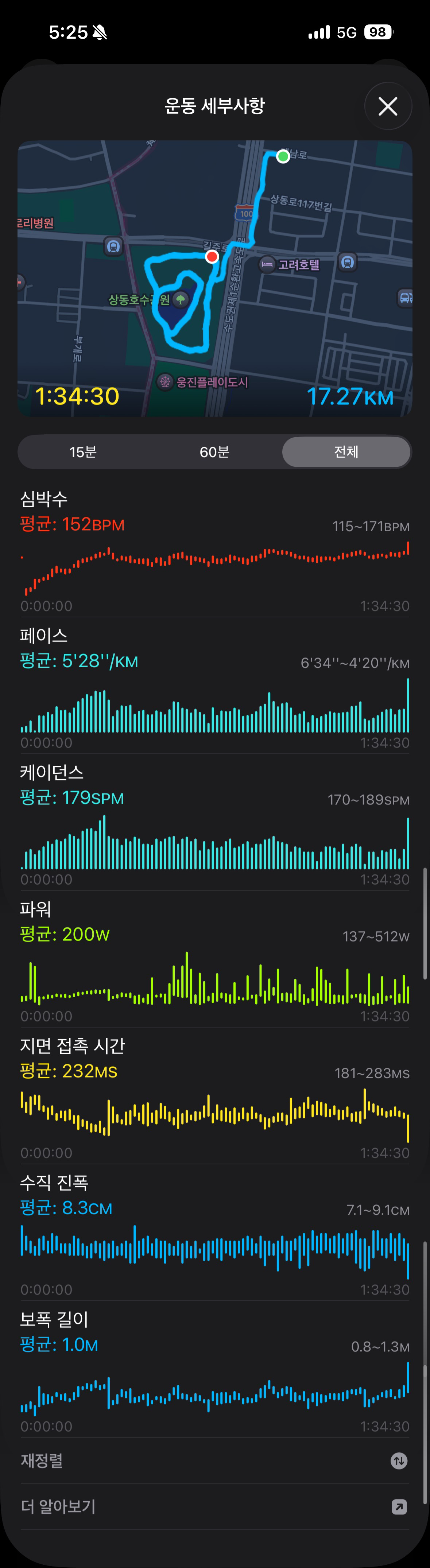Open the 더 알아보기 link

pyautogui.click(x=214, y=1506)
